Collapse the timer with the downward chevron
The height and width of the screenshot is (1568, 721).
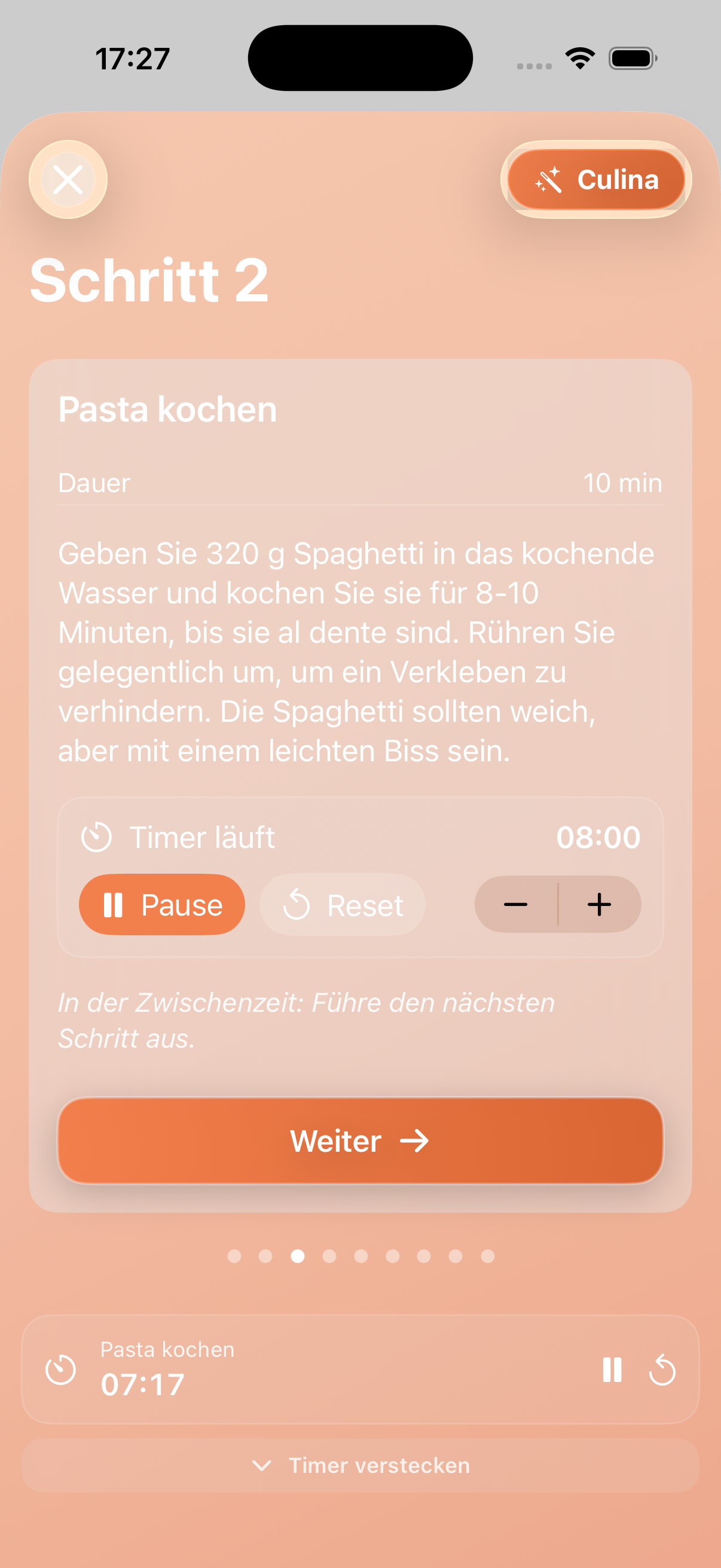tap(263, 1465)
